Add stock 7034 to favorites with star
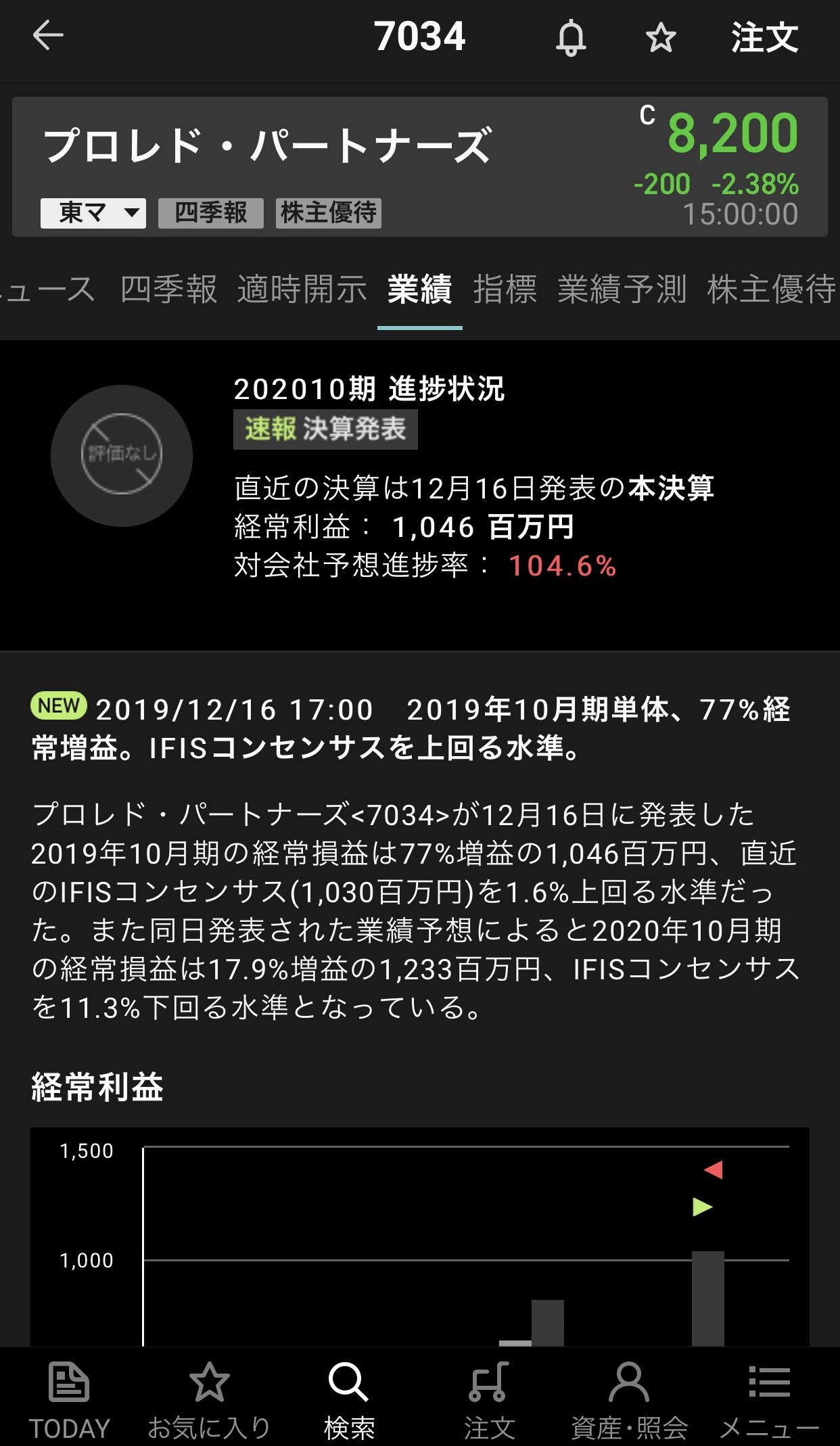The width and height of the screenshot is (840, 1446). tap(660, 38)
